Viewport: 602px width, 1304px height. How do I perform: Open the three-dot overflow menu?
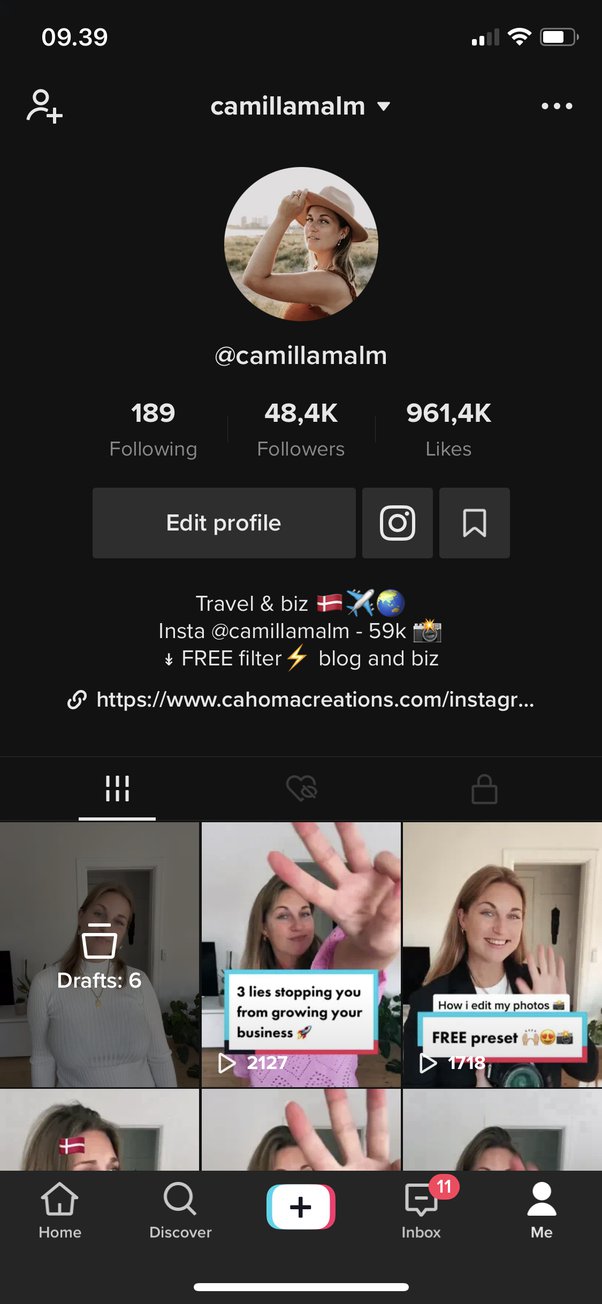[557, 106]
